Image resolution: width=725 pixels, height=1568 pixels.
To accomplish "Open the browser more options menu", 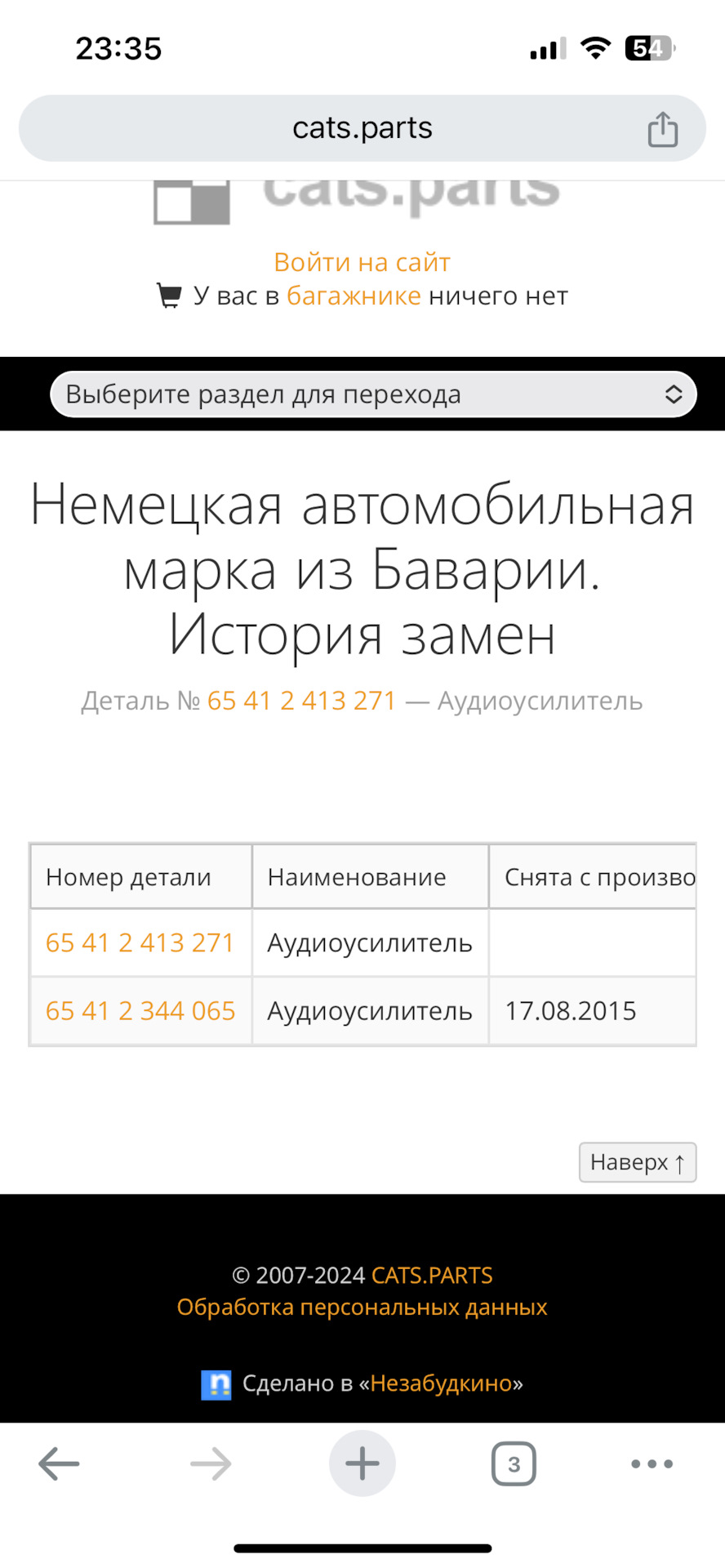I will click(x=652, y=1464).
